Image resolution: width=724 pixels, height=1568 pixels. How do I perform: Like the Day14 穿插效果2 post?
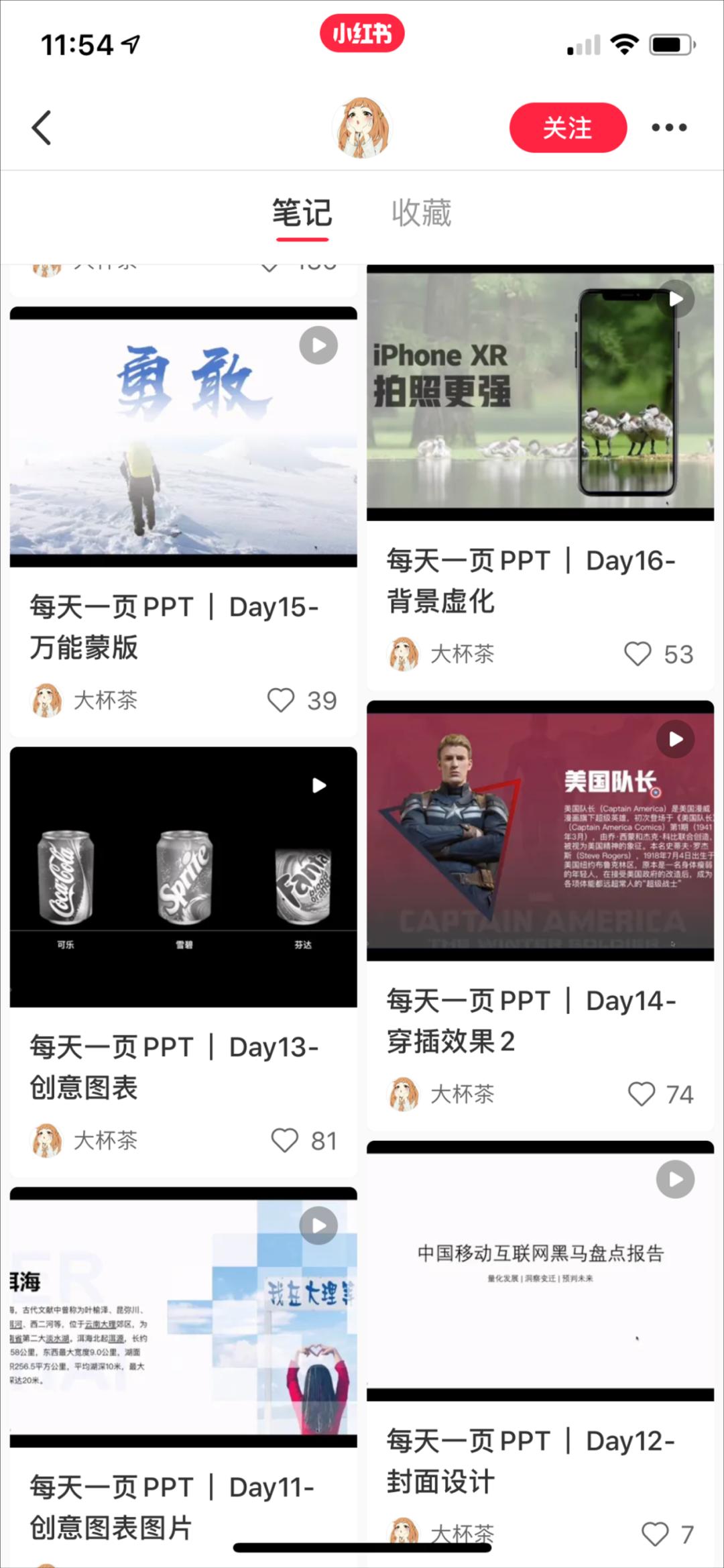tap(642, 1094)
